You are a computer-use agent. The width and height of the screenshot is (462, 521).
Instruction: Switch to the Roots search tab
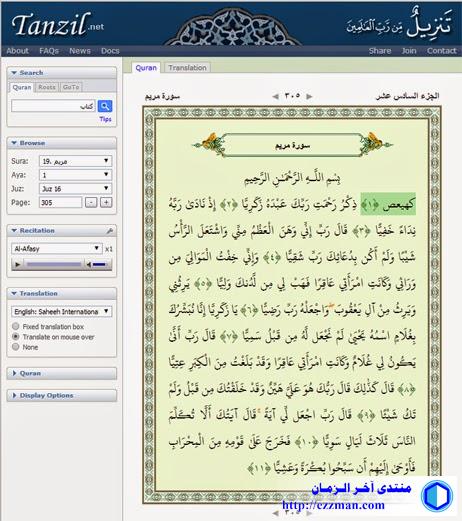[x=47, y=87]
